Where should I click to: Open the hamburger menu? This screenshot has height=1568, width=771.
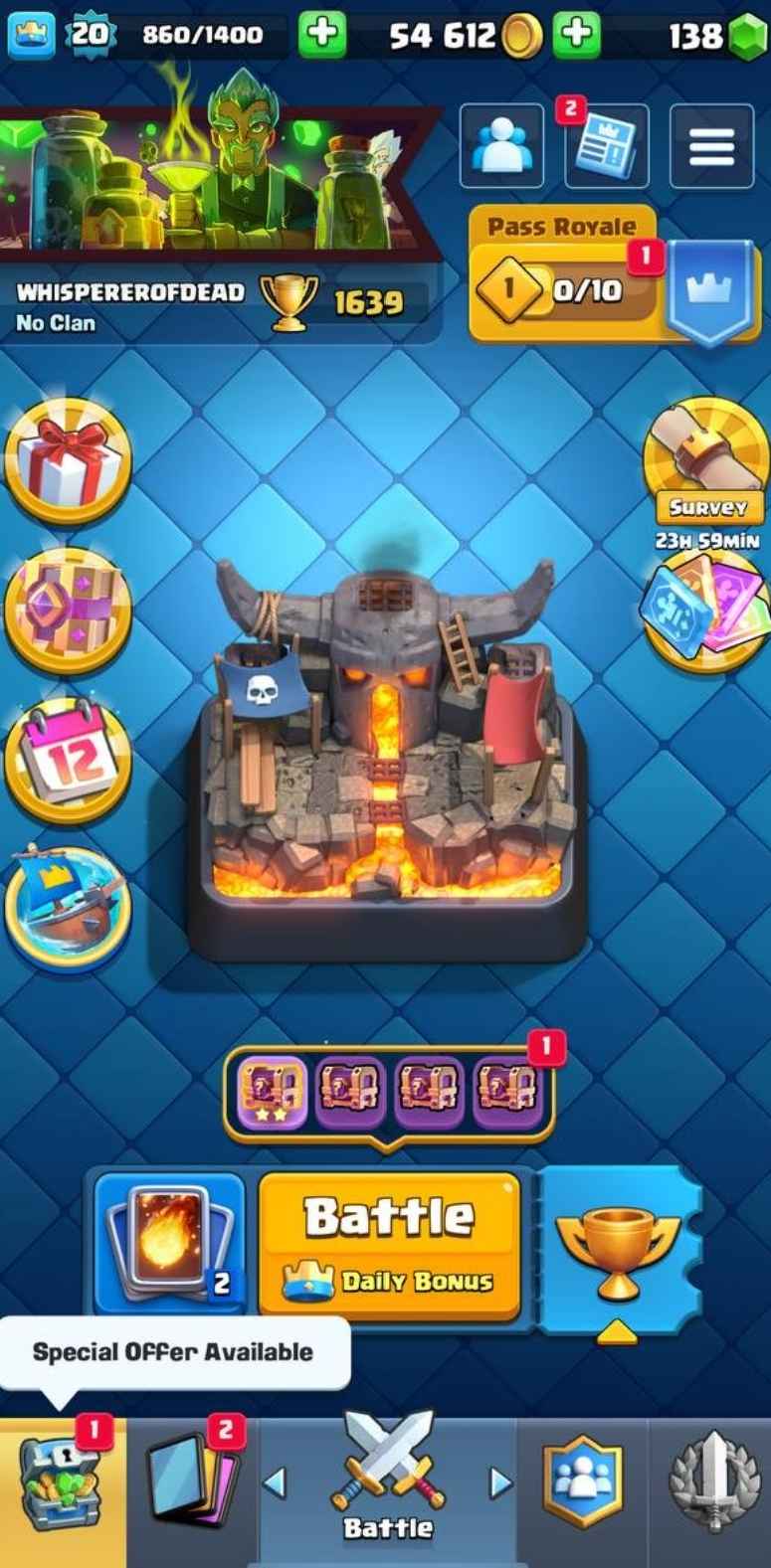tap(711, 146)
